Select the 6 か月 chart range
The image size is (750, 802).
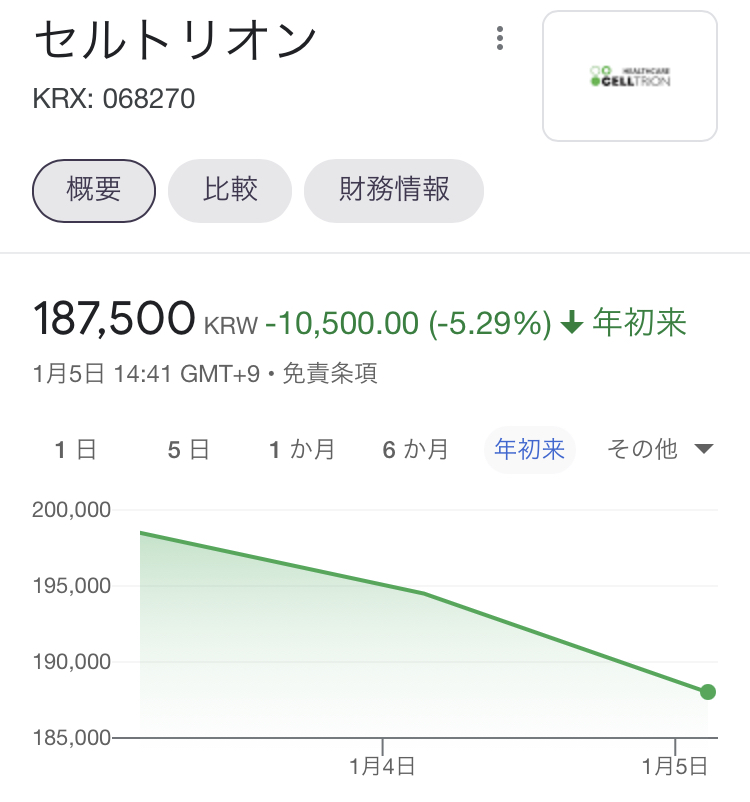pyautogui.click(x=415, y=450)
